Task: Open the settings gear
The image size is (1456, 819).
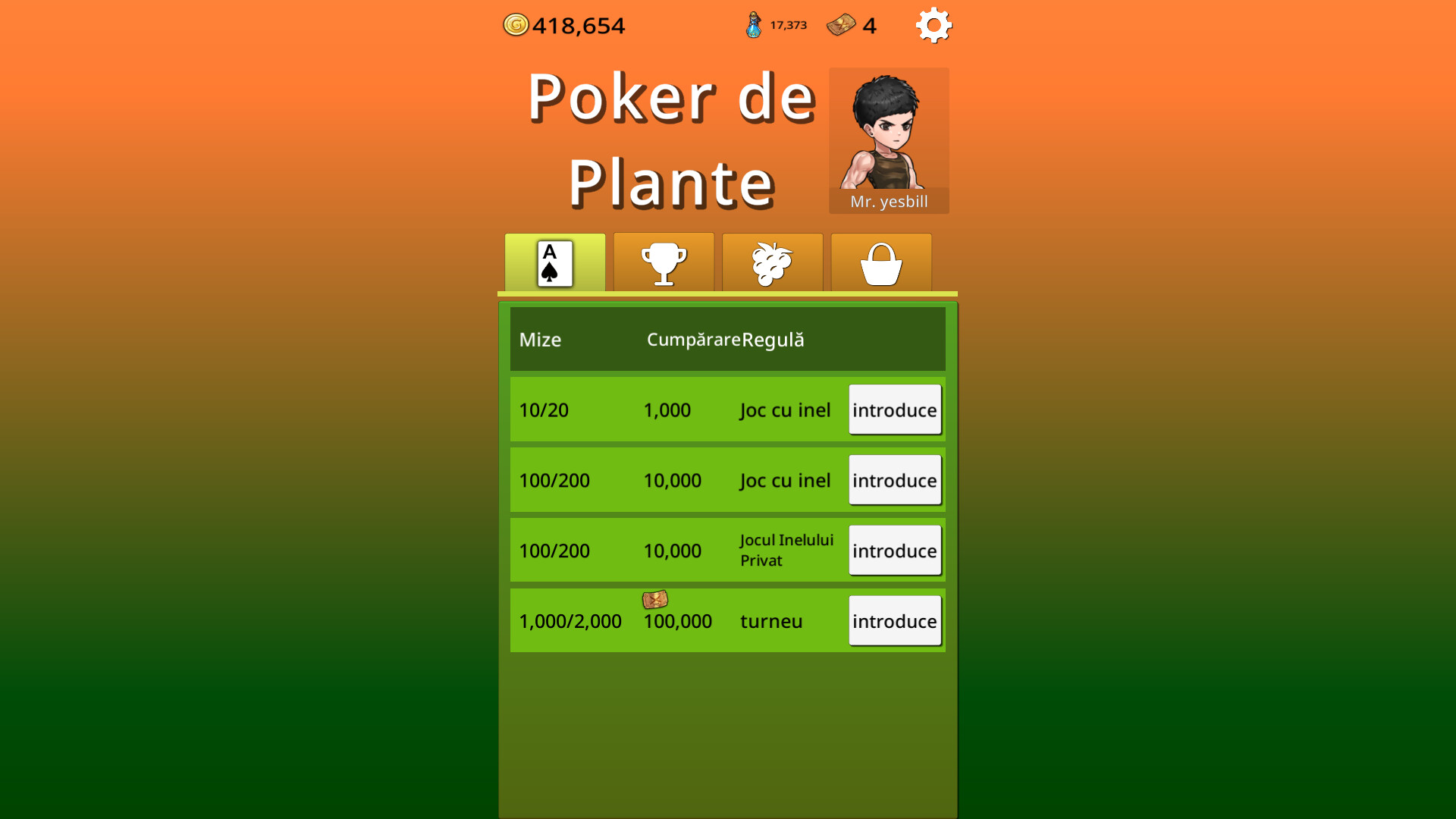Action: click(x=934, y=26)
